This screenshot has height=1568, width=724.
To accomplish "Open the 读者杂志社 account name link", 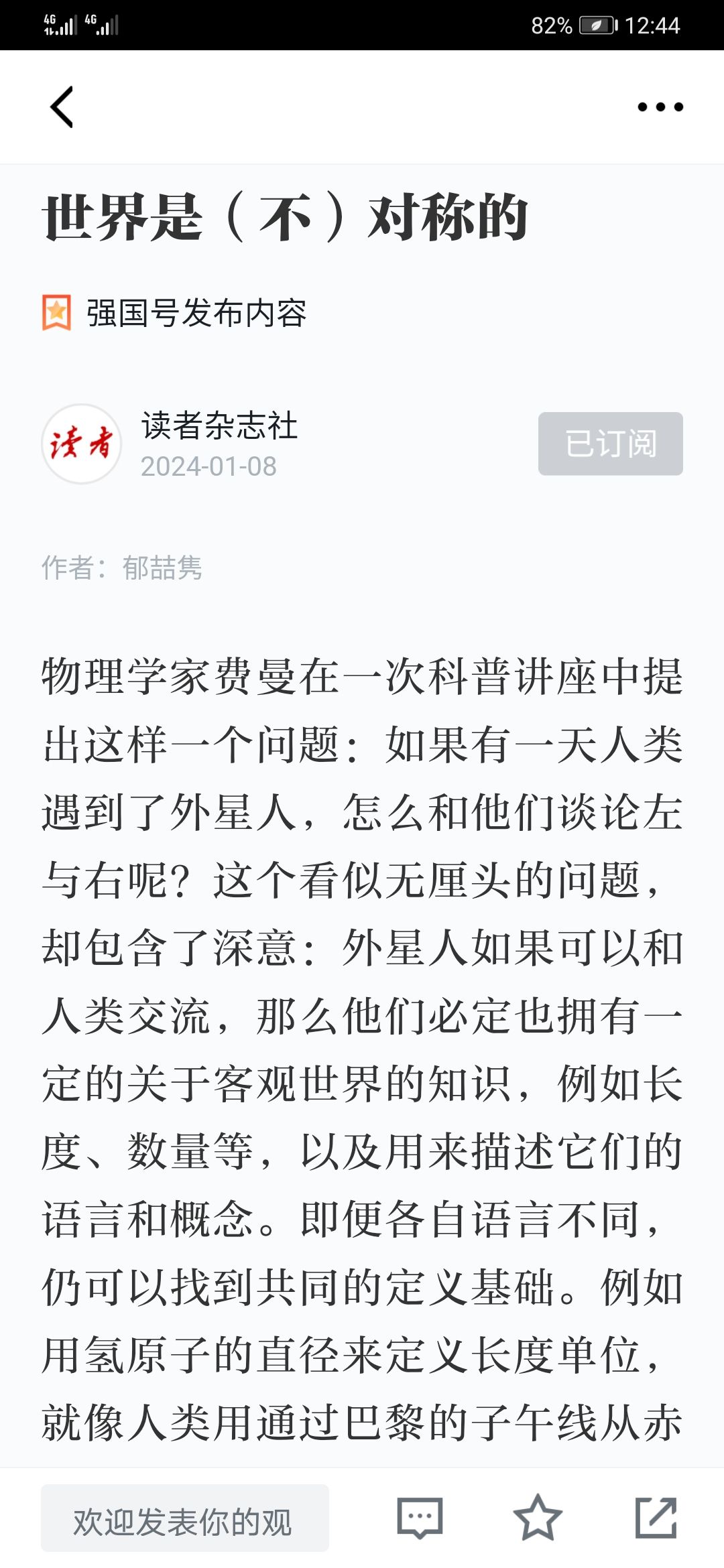I will 219,426.
